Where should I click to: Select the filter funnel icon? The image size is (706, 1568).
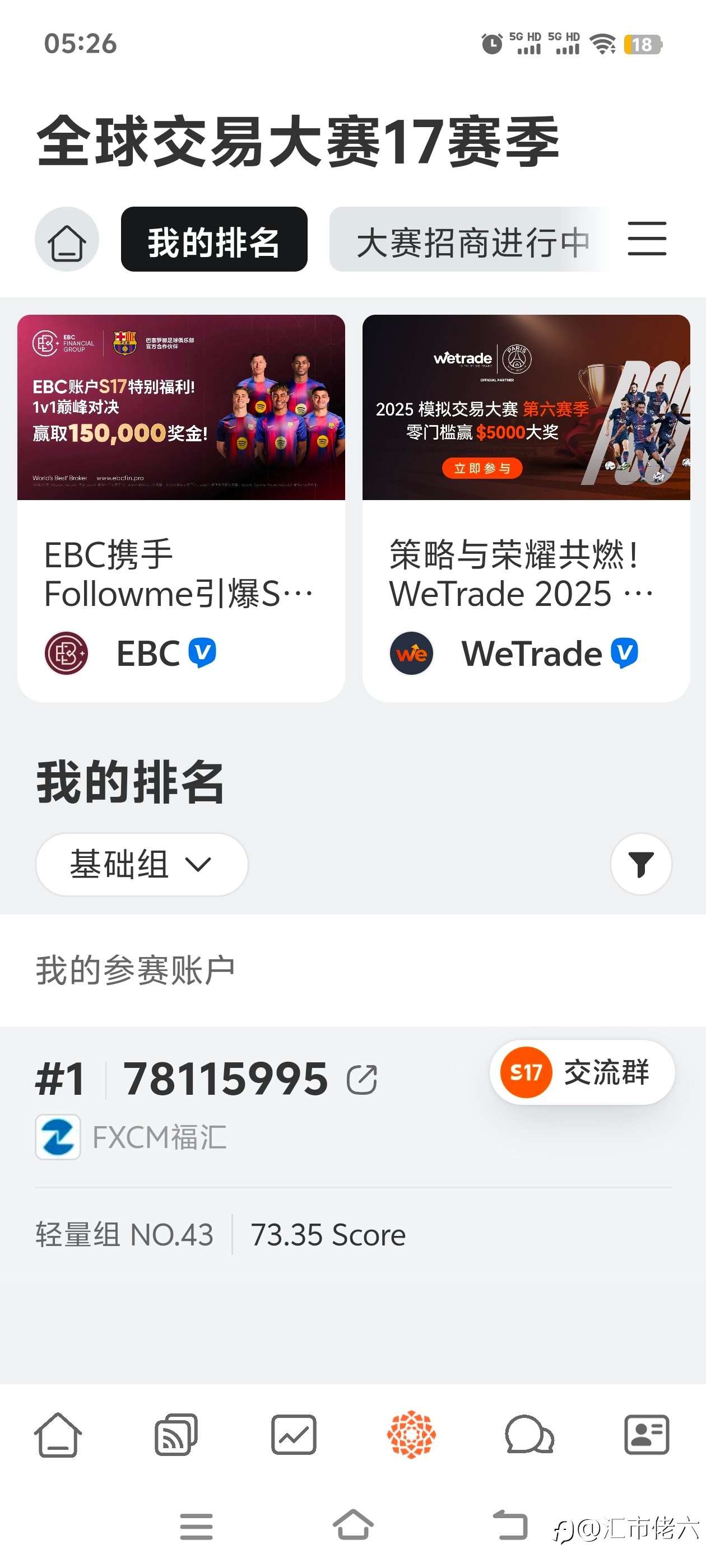point(641,864)
